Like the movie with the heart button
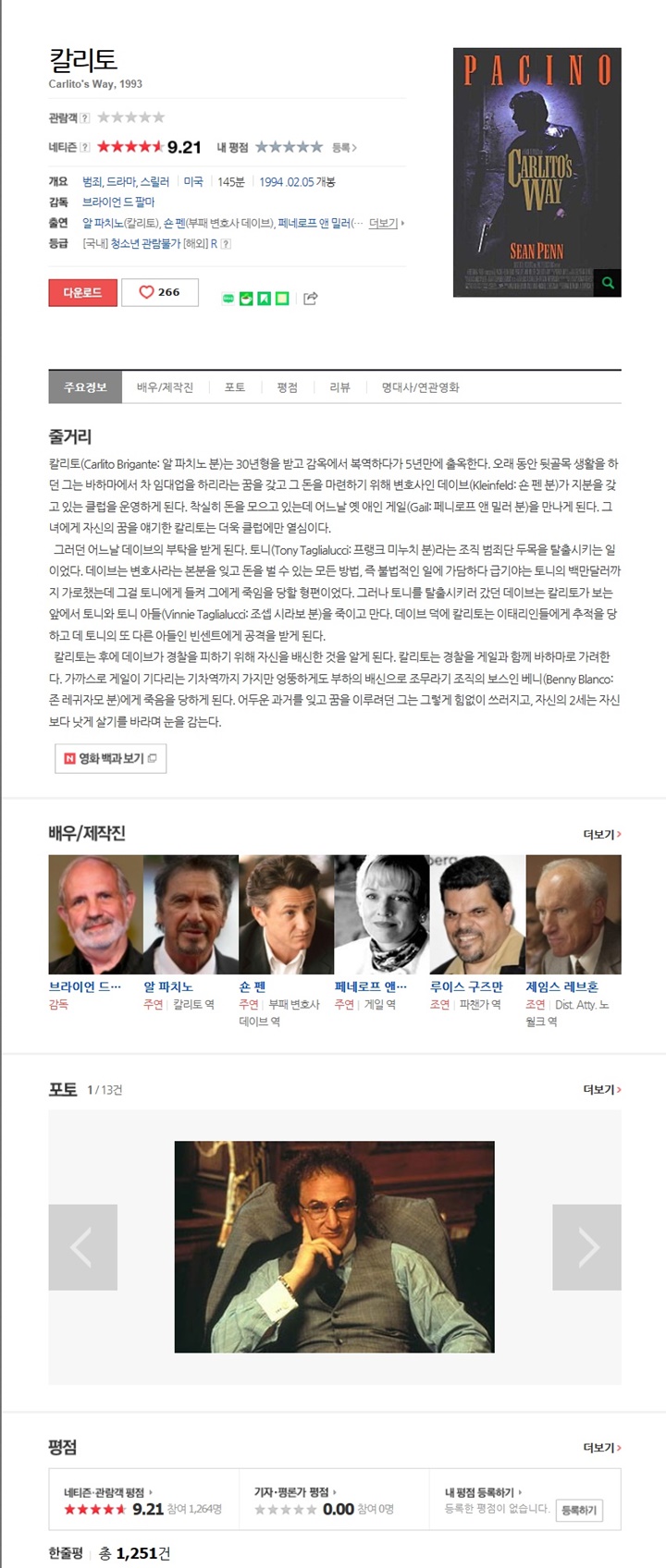The width and height of the screenshot is (666, 1568). pyautogui.click(x=159, y=292)
